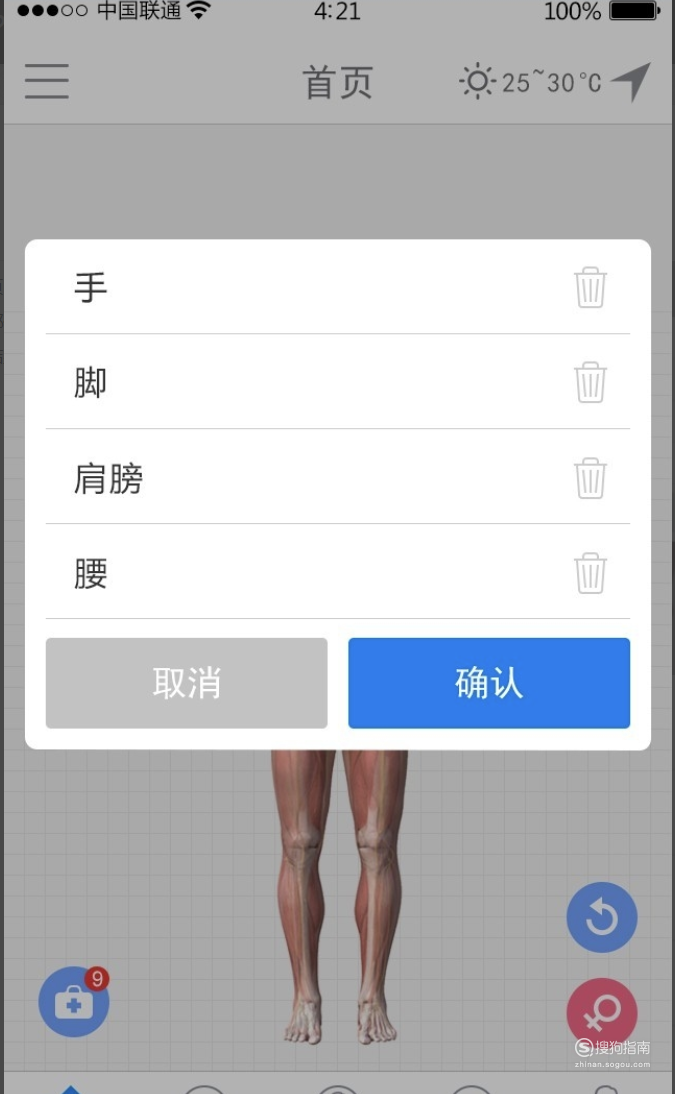Image resolution: width=675 pixels, height=1094 pixels.
Task: Remove 肩膀 using its trash icon
Action: [x=590, y=478]
